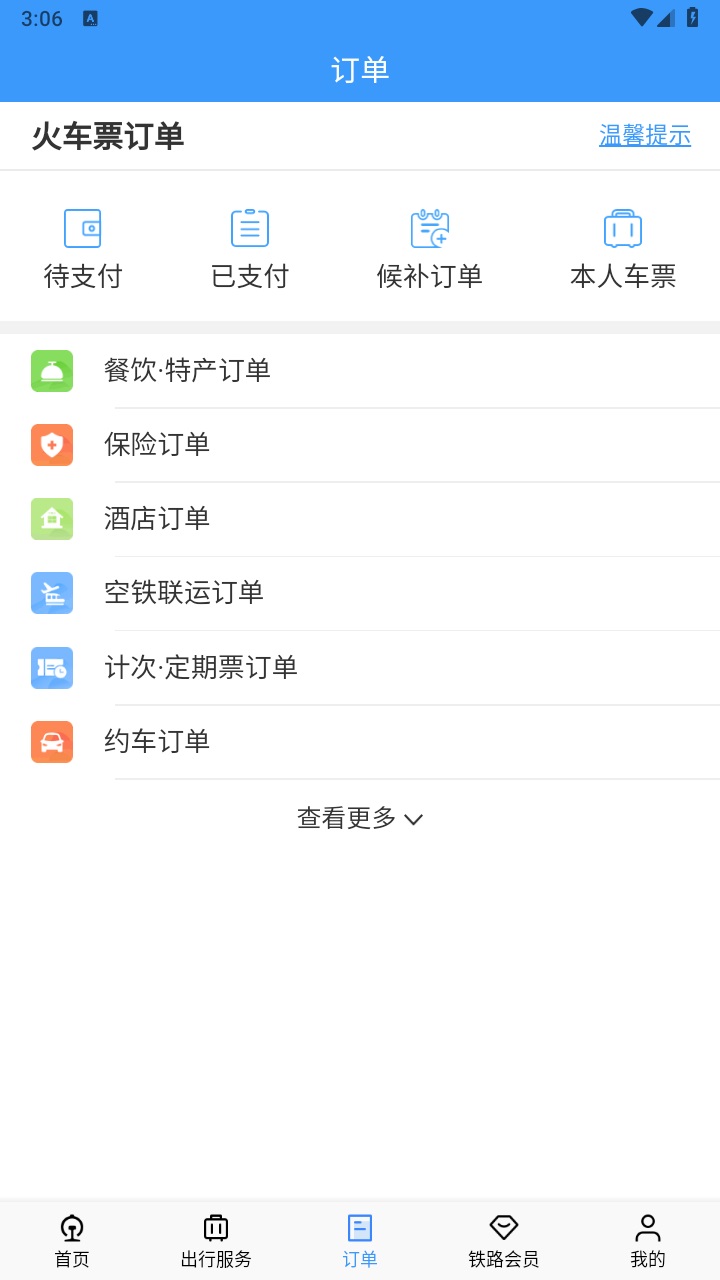Open the 温馨提示 link

tap(645, 136)
